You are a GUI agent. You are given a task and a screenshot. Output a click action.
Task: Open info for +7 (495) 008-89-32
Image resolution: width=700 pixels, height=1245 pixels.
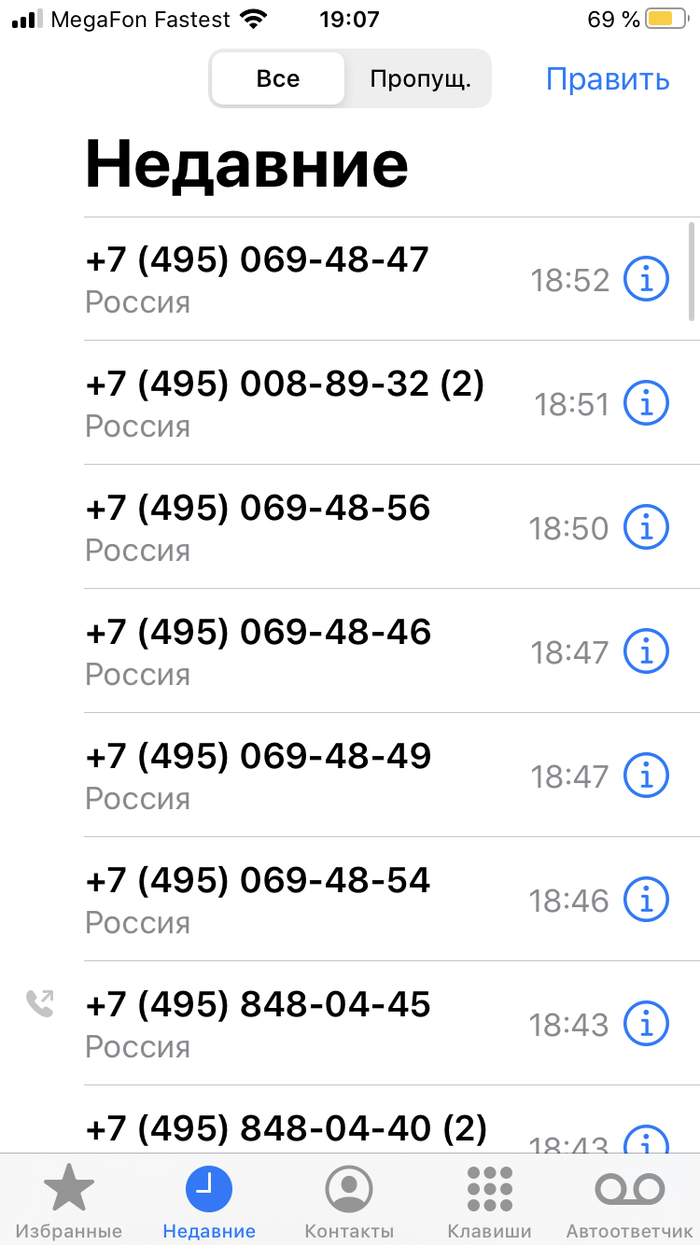click(x=646, y=403)
